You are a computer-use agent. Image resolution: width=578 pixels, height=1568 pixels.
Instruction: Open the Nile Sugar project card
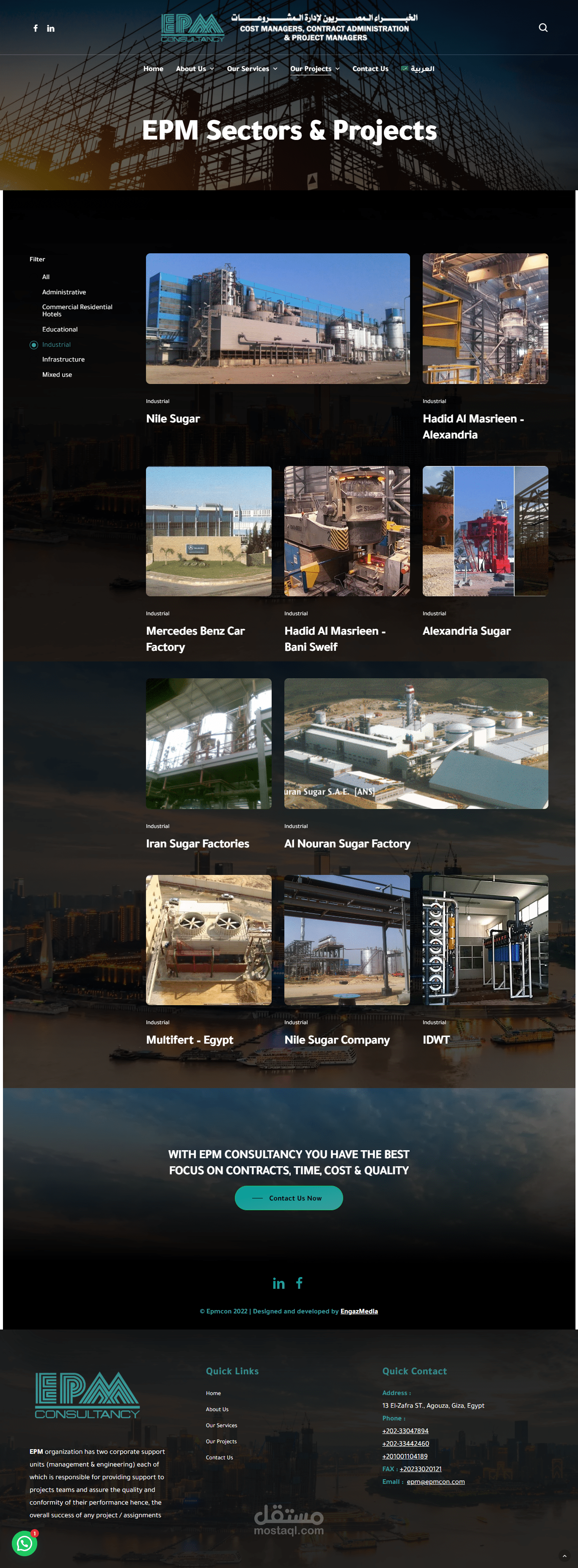277,318
